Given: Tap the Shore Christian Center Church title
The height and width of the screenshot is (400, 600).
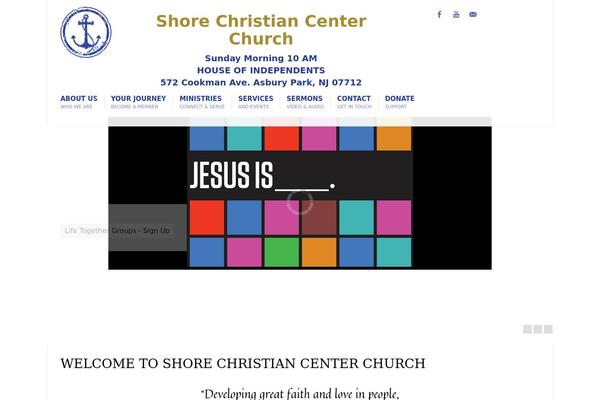Looking at the screenshot, I should click(261, 30).
